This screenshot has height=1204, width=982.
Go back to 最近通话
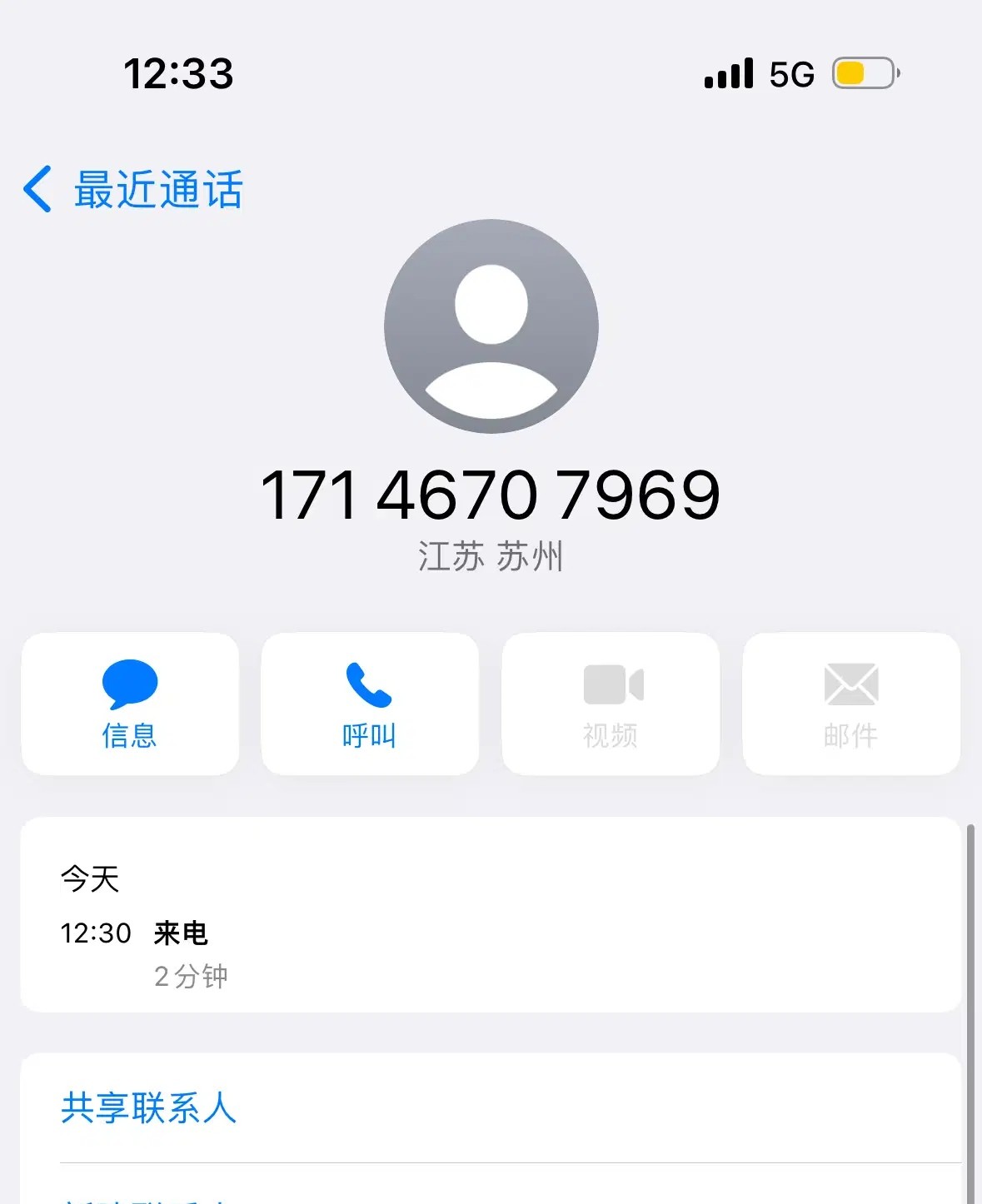pos(133,190)
